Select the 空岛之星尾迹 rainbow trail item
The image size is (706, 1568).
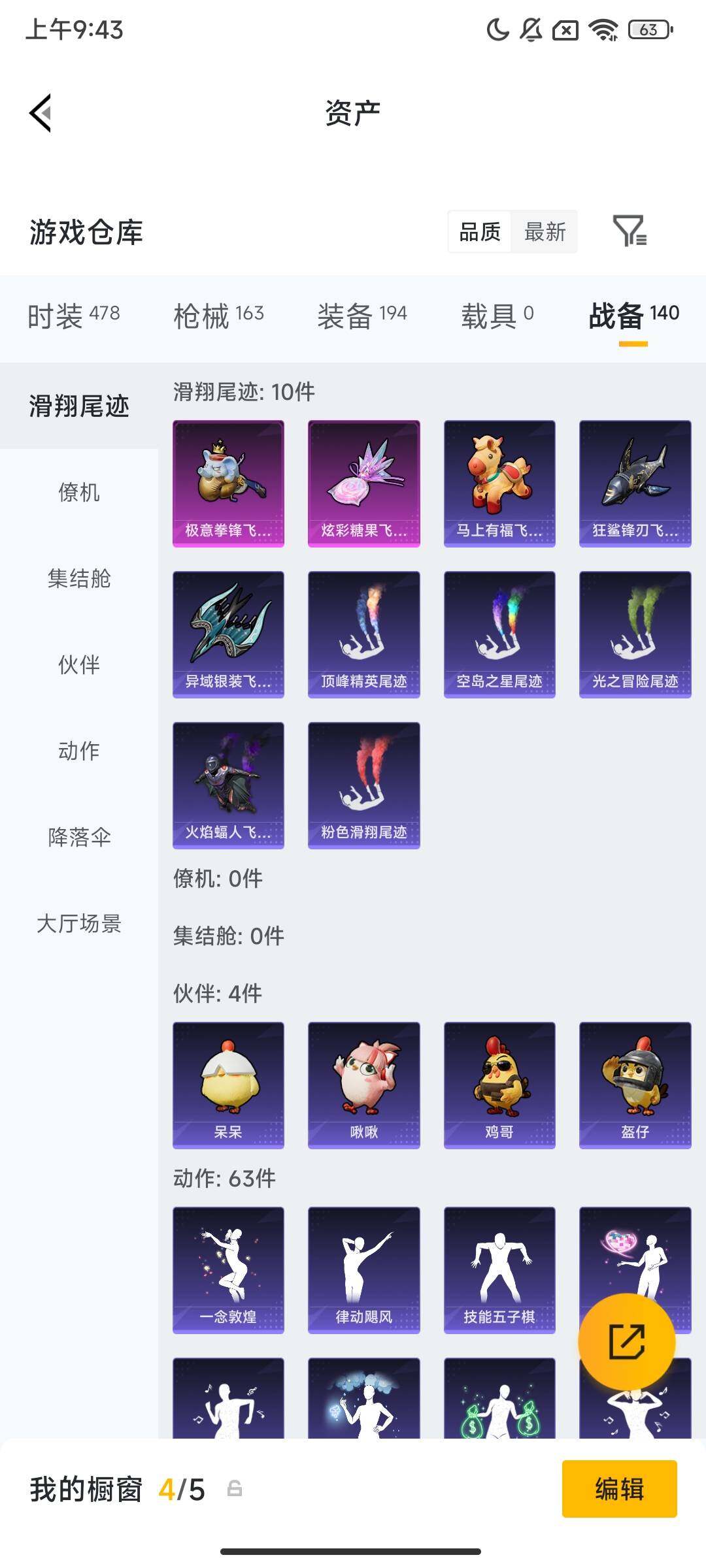click(x=499, y=634)
